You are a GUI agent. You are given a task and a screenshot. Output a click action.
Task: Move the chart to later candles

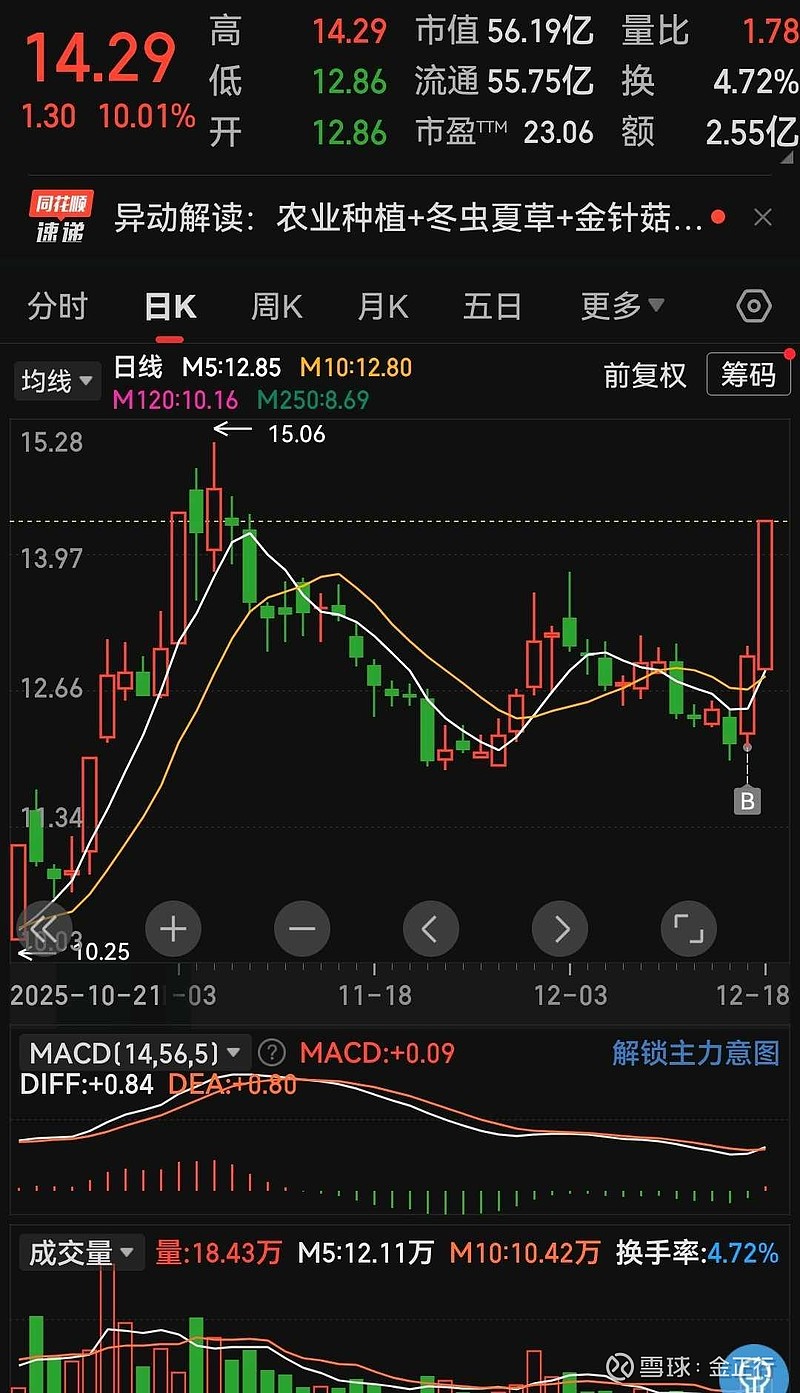click(560, 929)
